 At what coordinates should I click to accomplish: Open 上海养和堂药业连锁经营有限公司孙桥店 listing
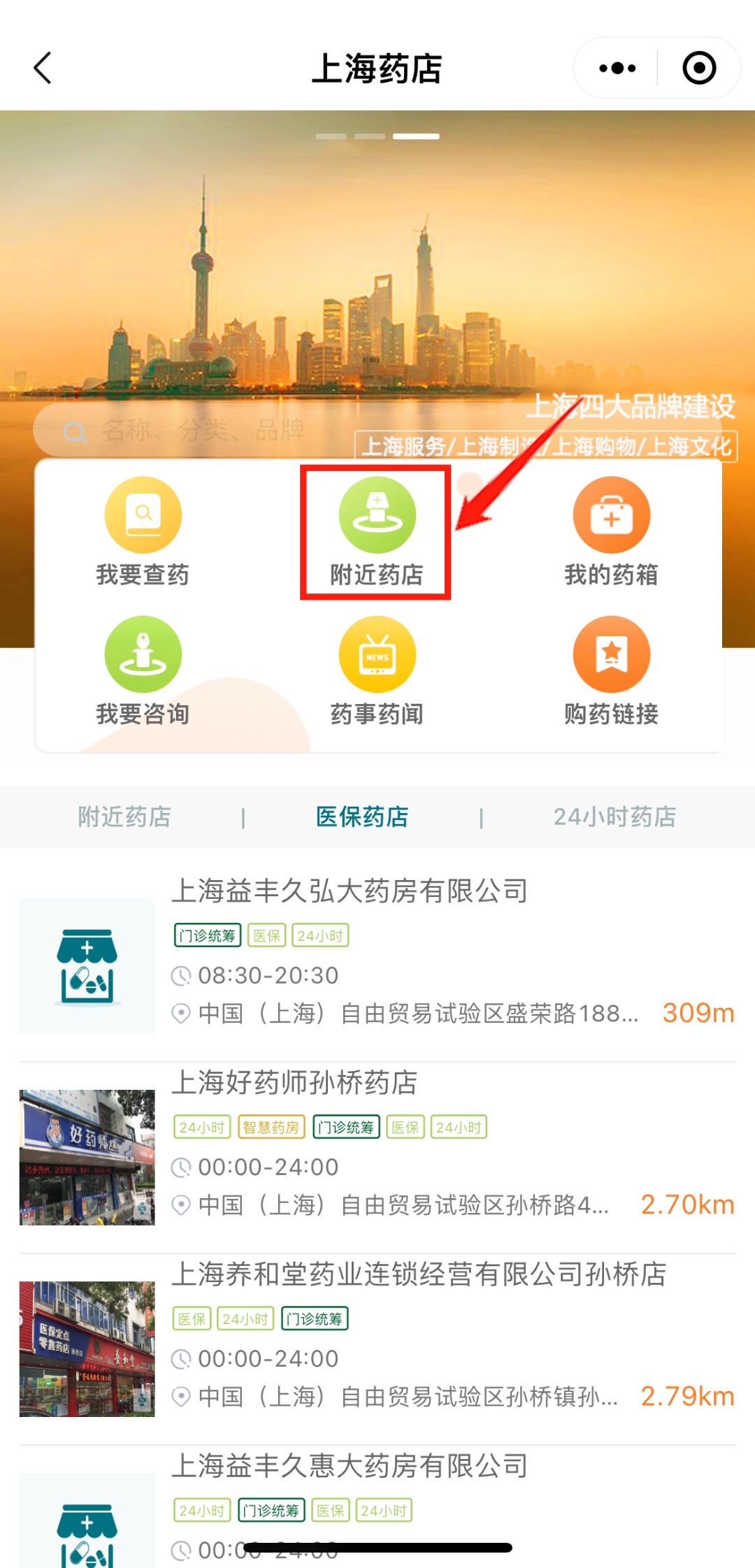tap(419, 1274)
